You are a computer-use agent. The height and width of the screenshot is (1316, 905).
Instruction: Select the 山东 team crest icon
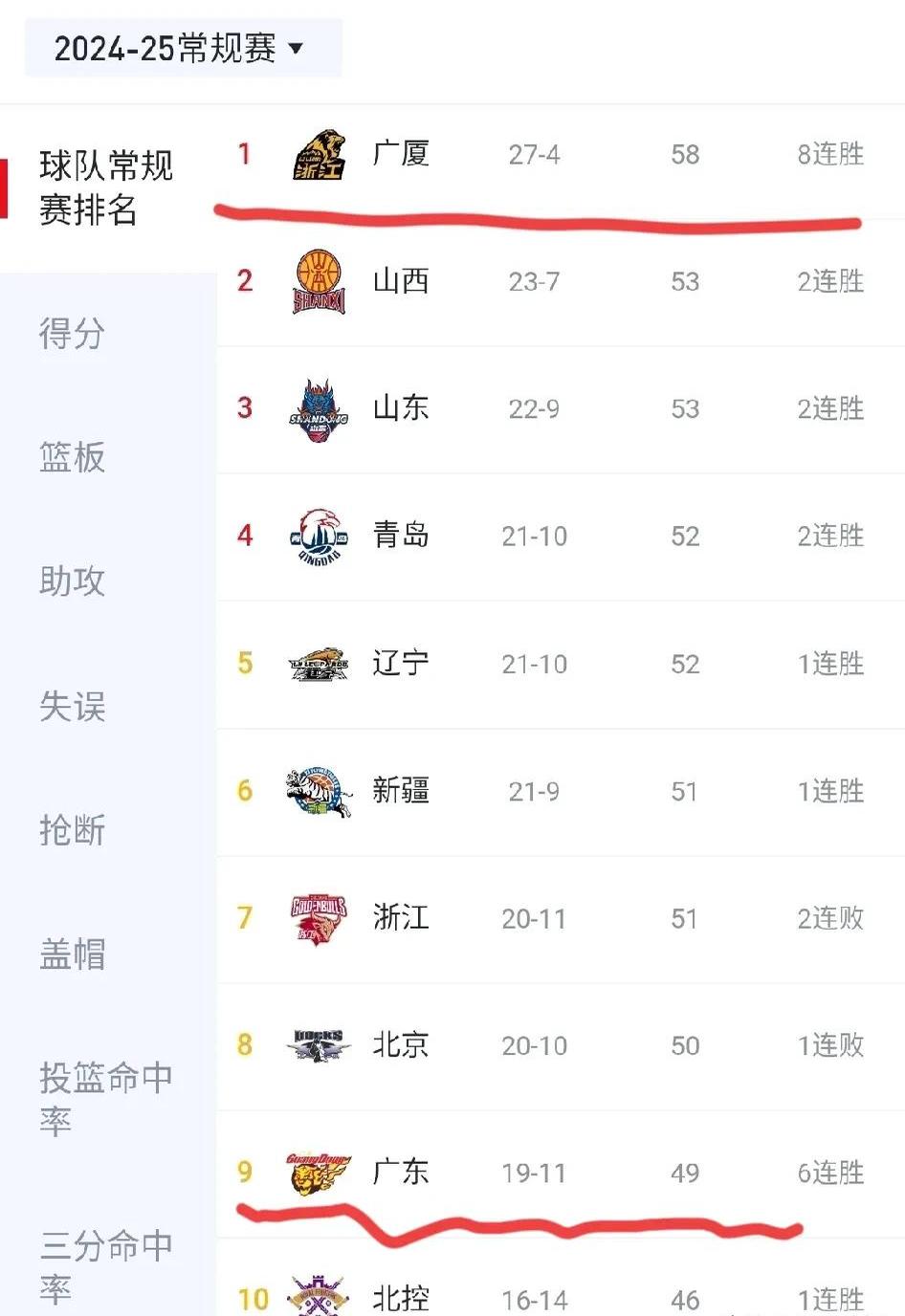(319, 408)
